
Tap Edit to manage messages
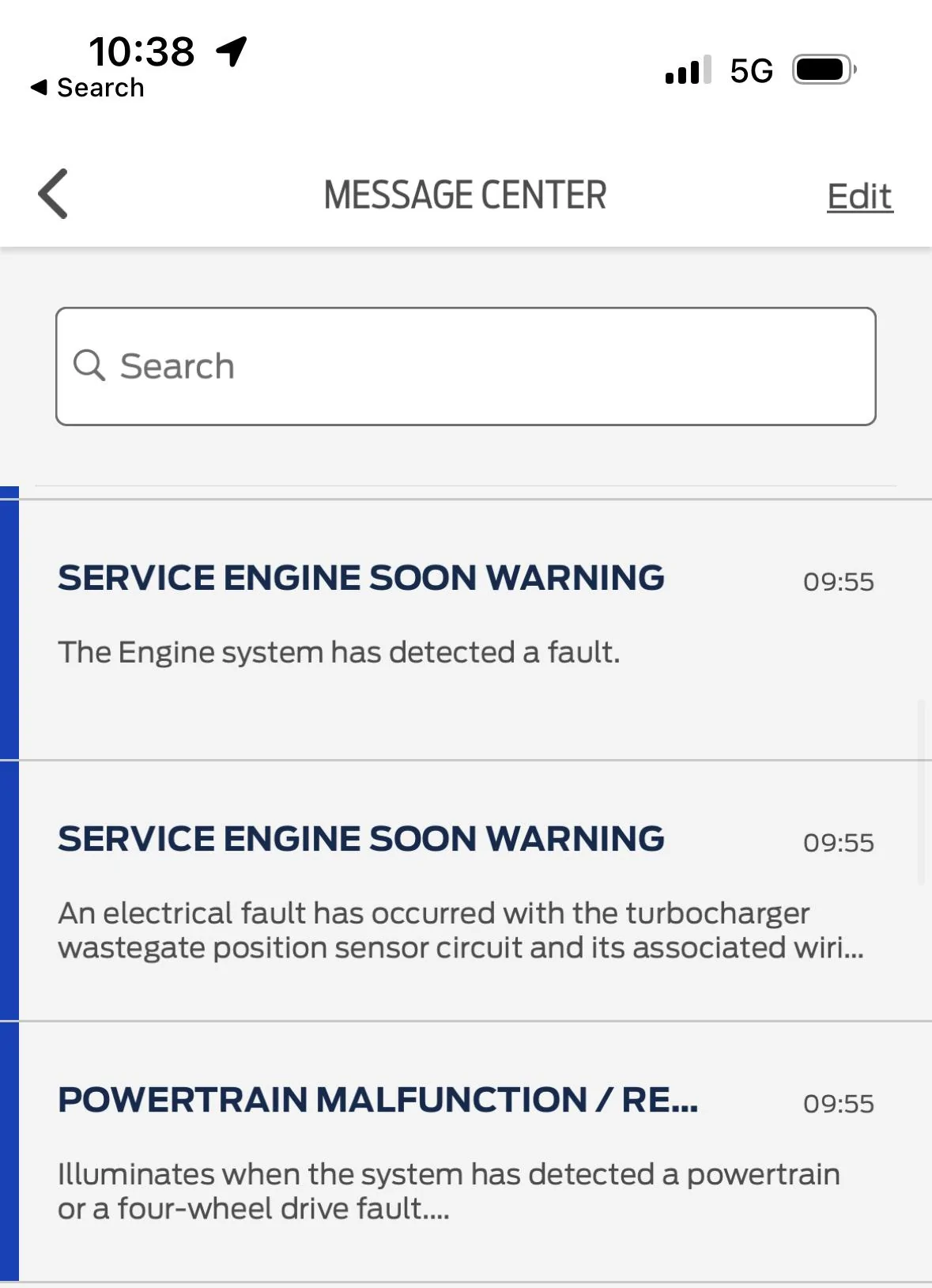tap(859, 195)
